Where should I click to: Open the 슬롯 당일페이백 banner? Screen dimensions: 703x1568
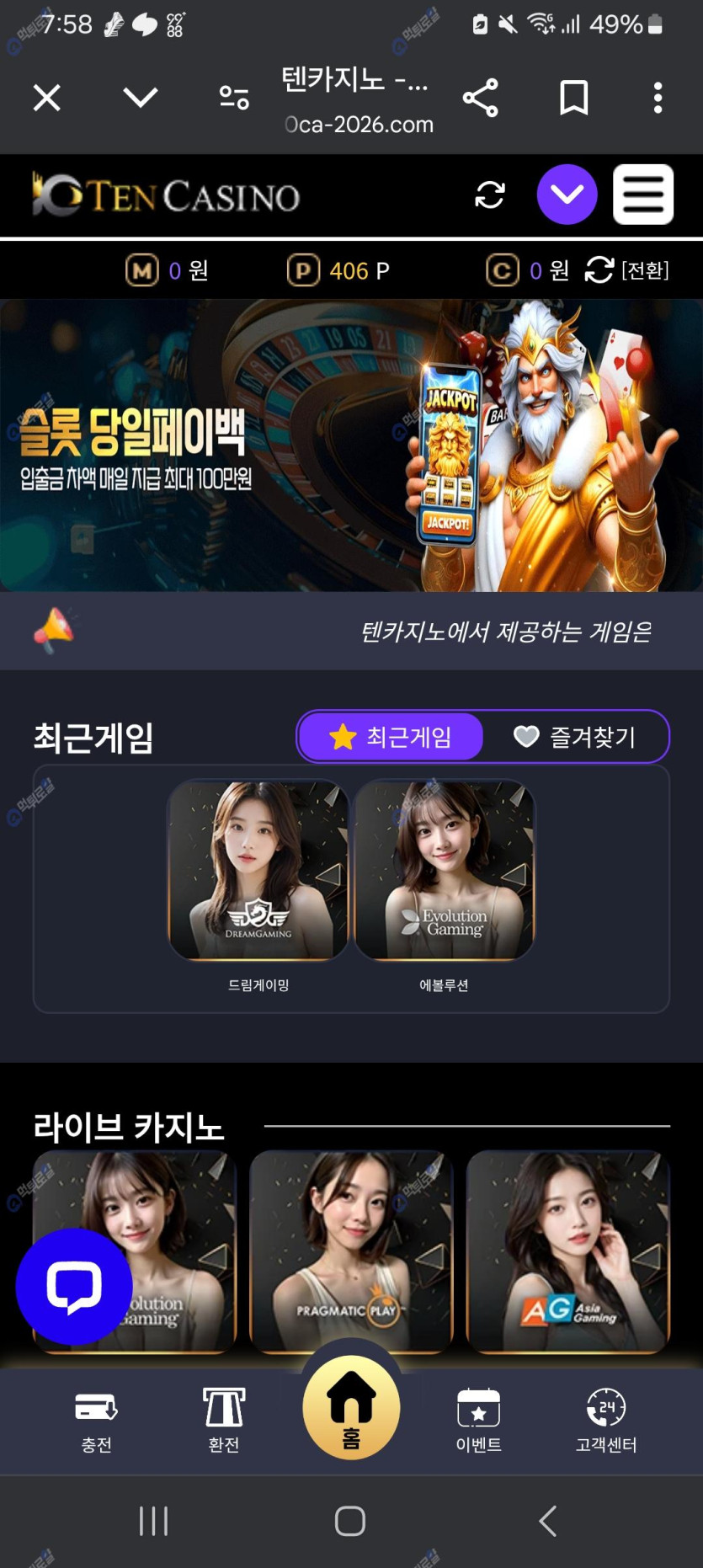pyautogui.click(x=351, y=445)
